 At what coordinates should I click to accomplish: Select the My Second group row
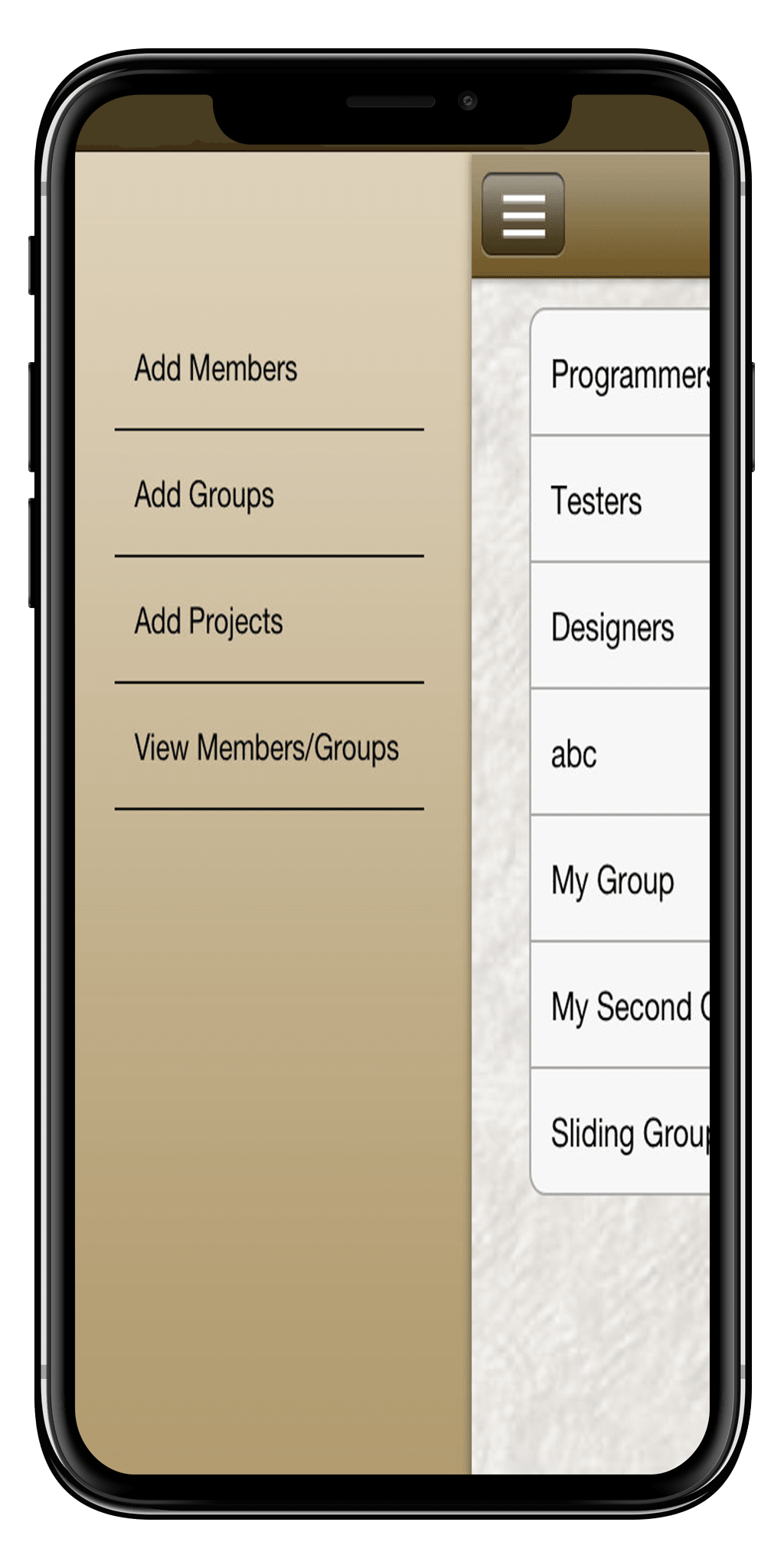[x=620, y=1005]
